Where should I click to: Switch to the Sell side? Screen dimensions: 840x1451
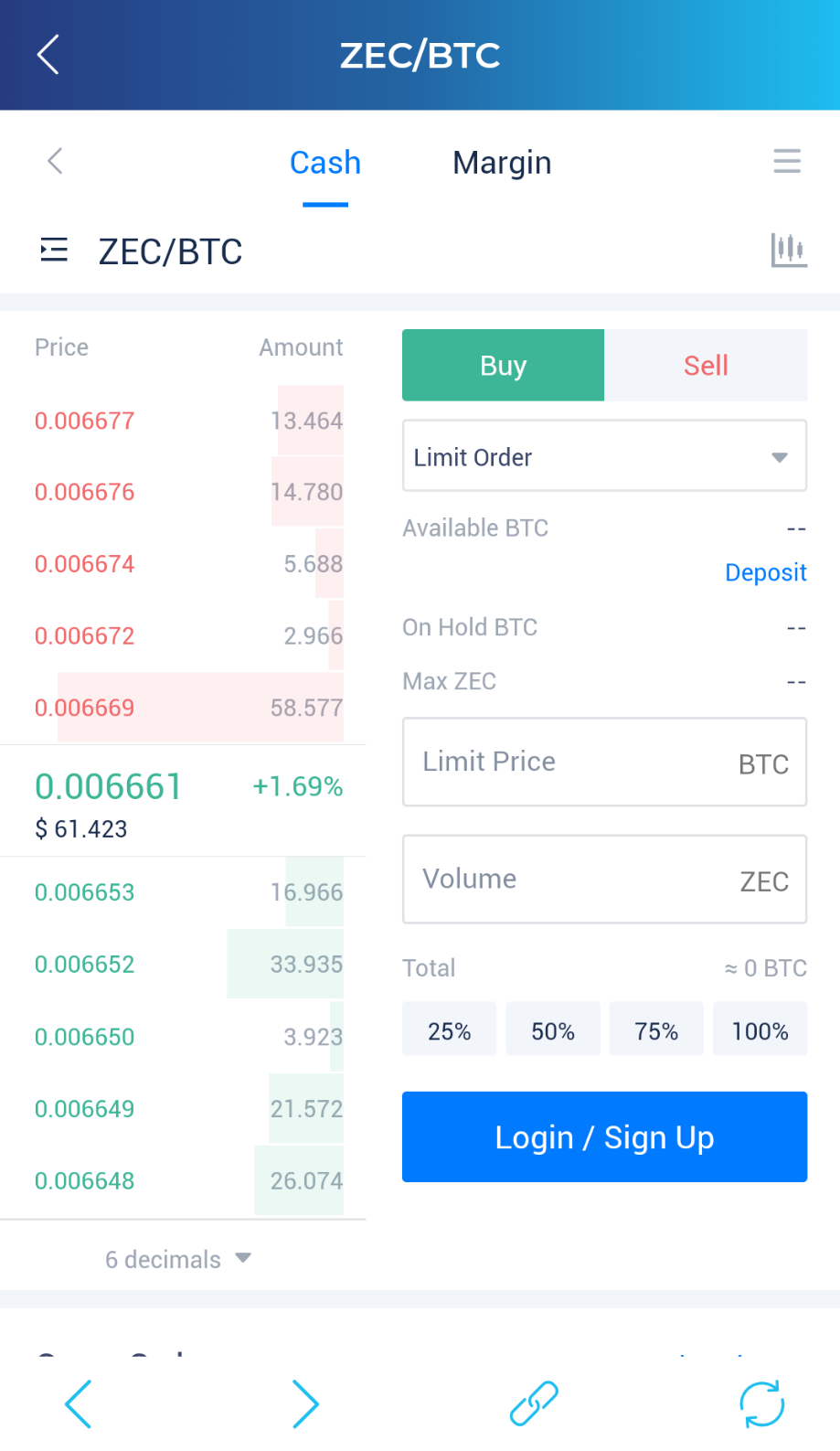[x=706, y=365]
